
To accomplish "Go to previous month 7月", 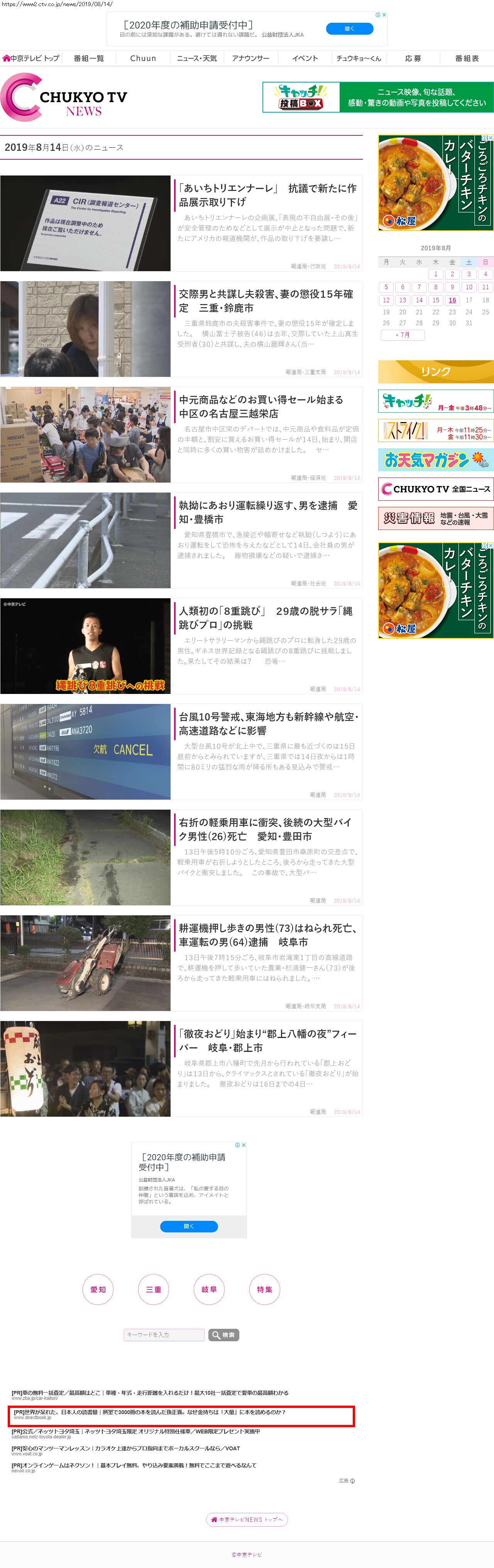I will (402, 335).
